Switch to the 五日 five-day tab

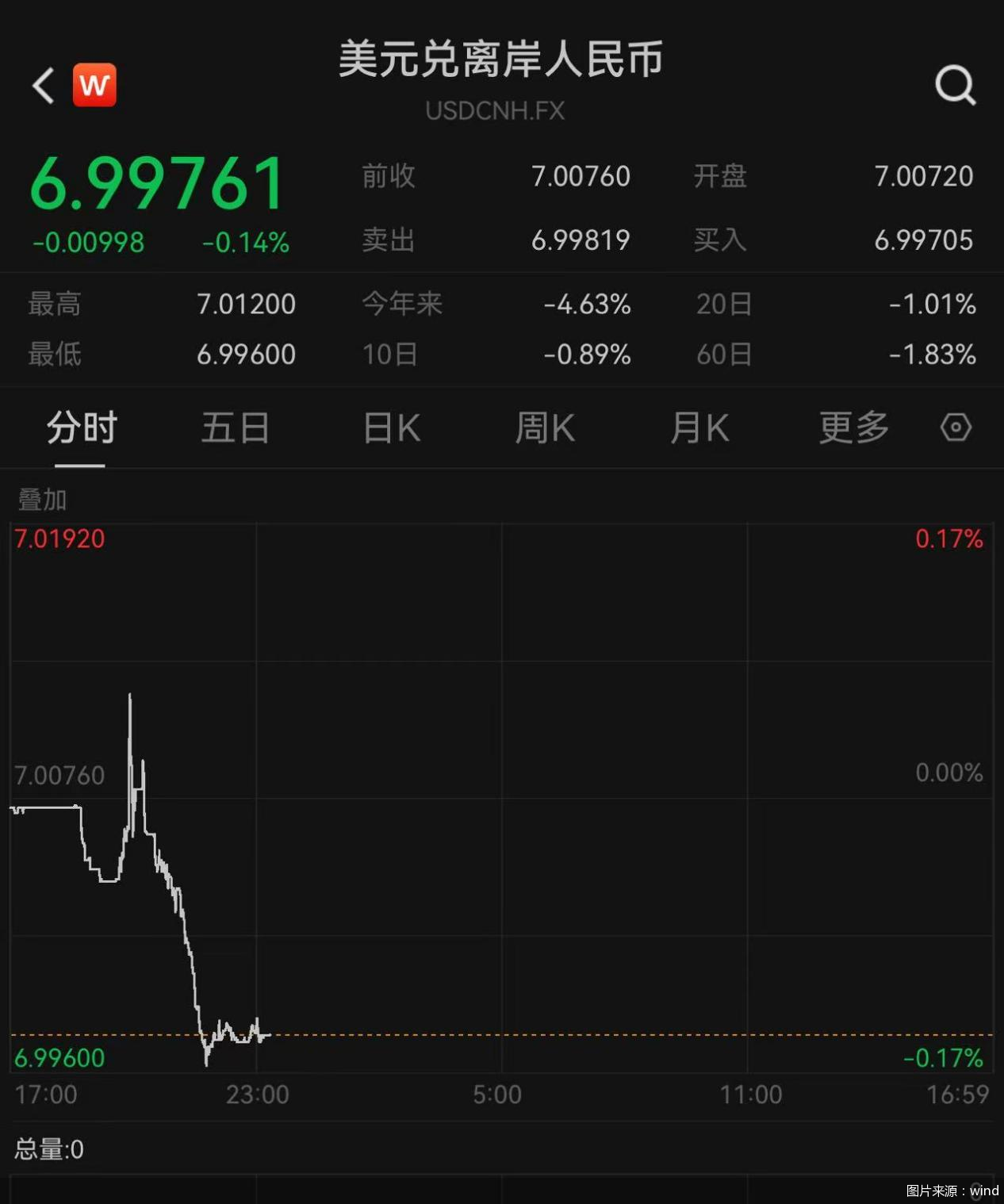(x=235, y=428)
